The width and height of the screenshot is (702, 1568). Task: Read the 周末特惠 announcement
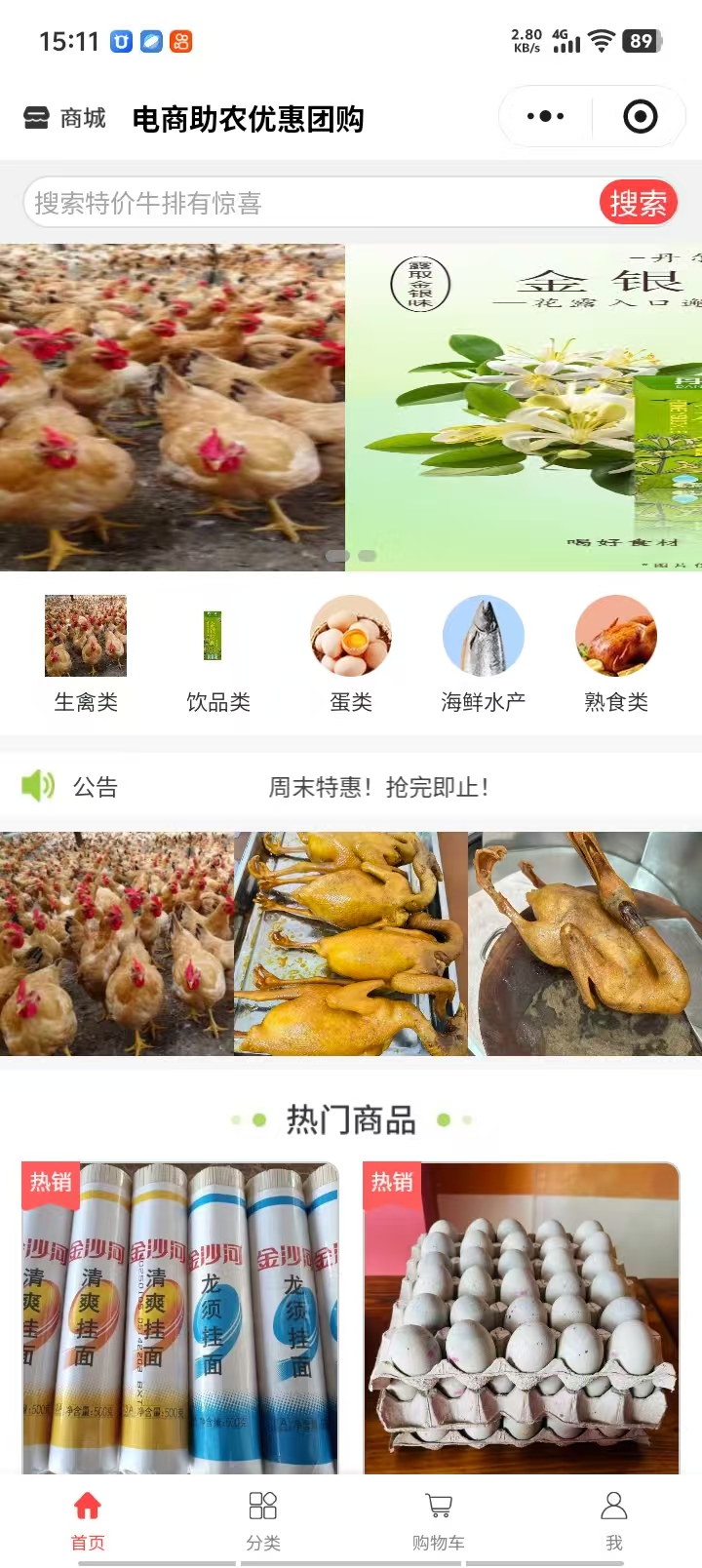(x=378, y=787)
